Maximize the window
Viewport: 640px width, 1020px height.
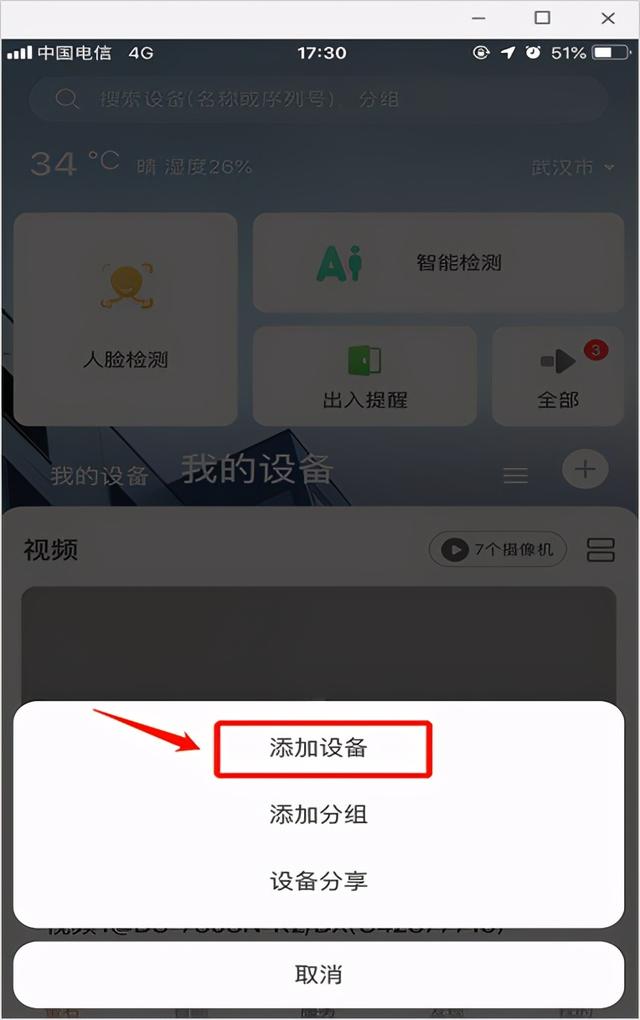click(542, 18)
